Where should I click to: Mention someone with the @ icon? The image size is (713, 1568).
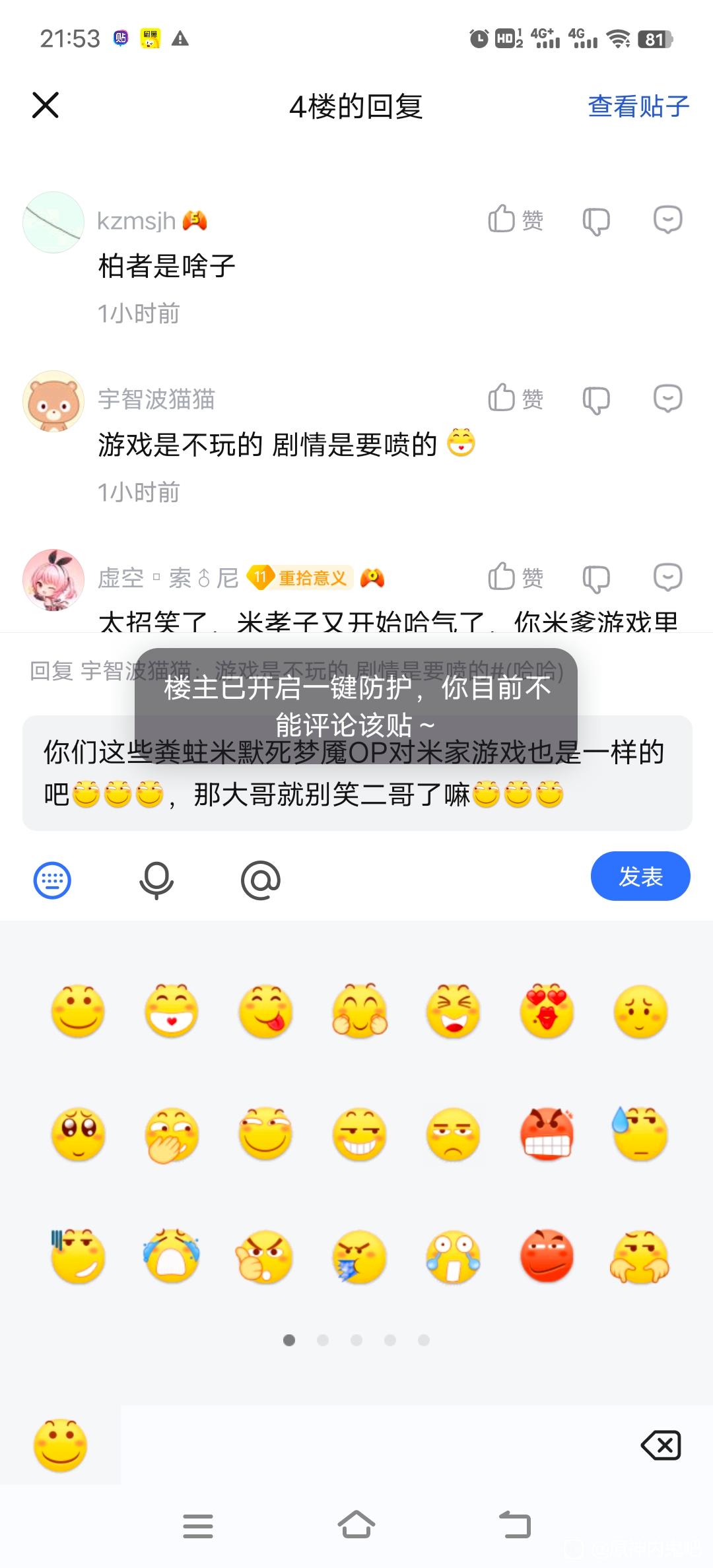(x=261, y=880)
